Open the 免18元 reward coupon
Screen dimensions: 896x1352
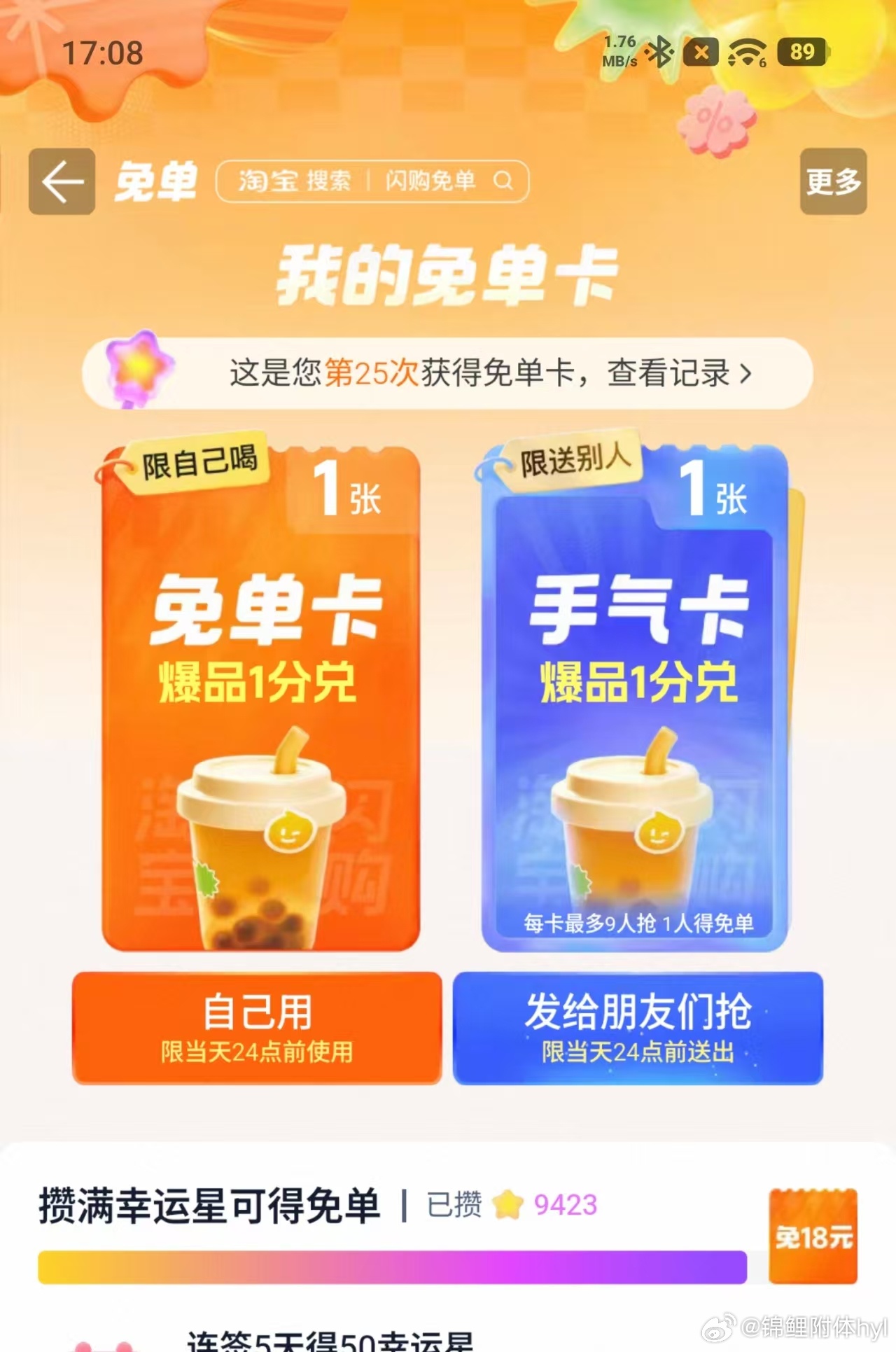[x=813, y=1236]
